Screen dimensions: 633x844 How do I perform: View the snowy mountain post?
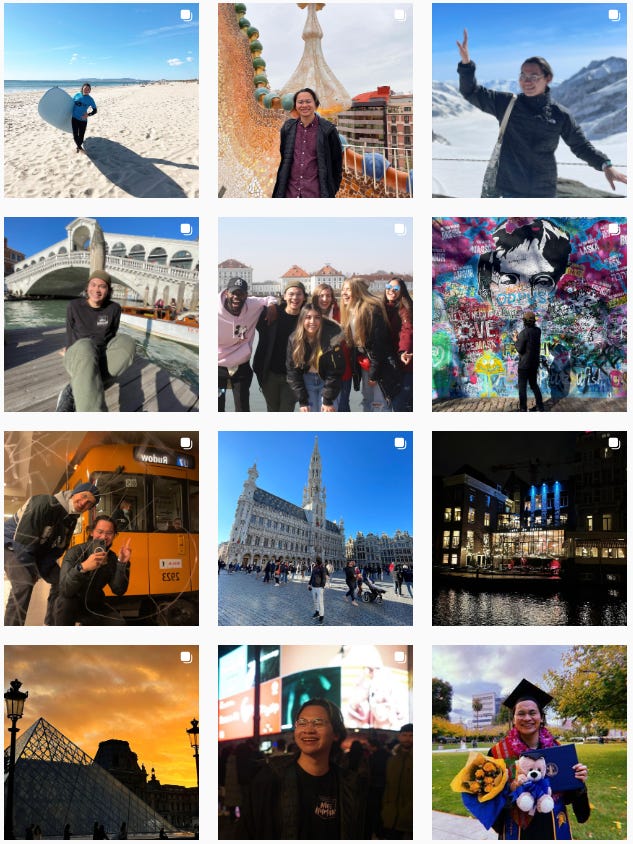(x=529, y=100)
